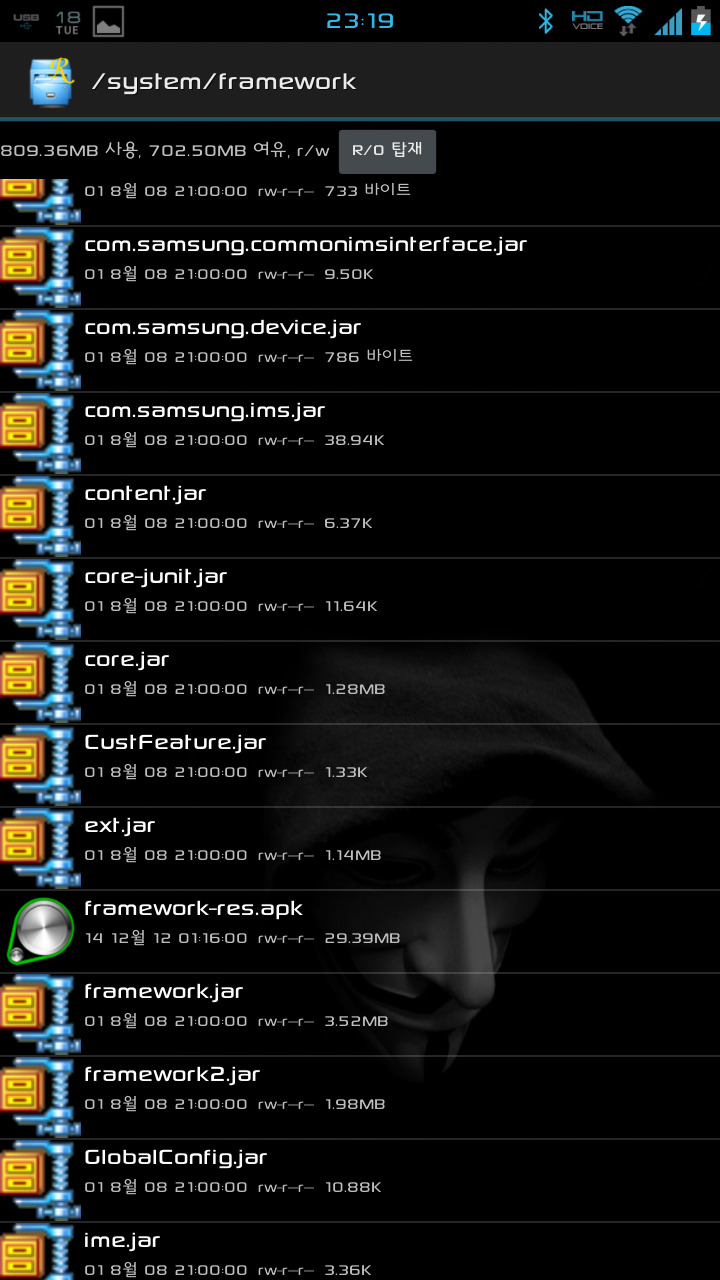Tap the Root Explorer app icon

click(x=51, y=82)
